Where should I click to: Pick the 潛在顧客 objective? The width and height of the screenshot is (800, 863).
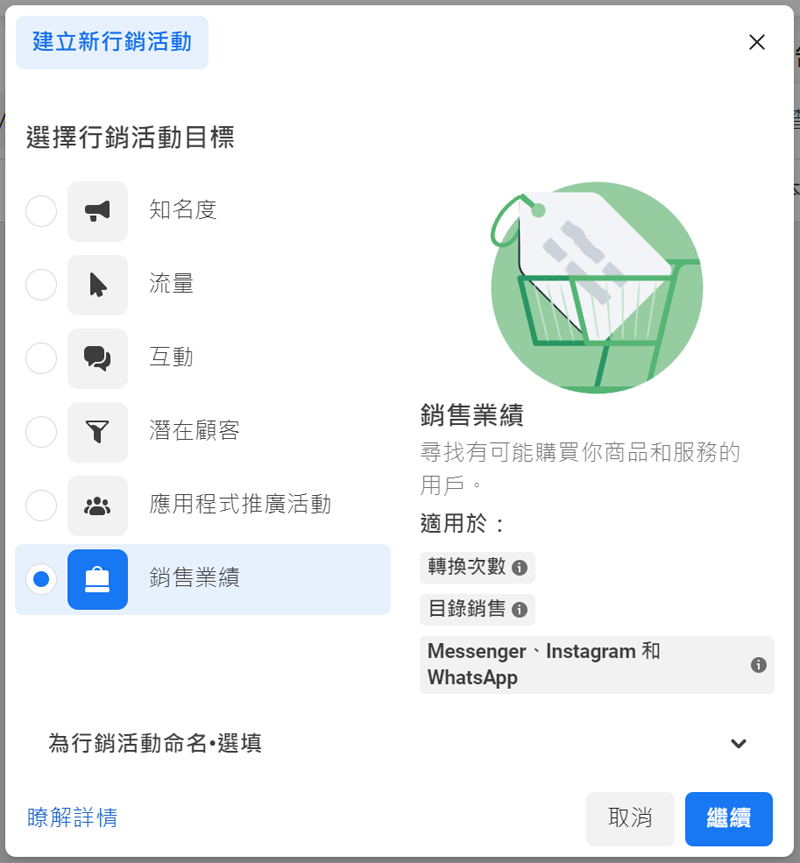click(41, 432)
